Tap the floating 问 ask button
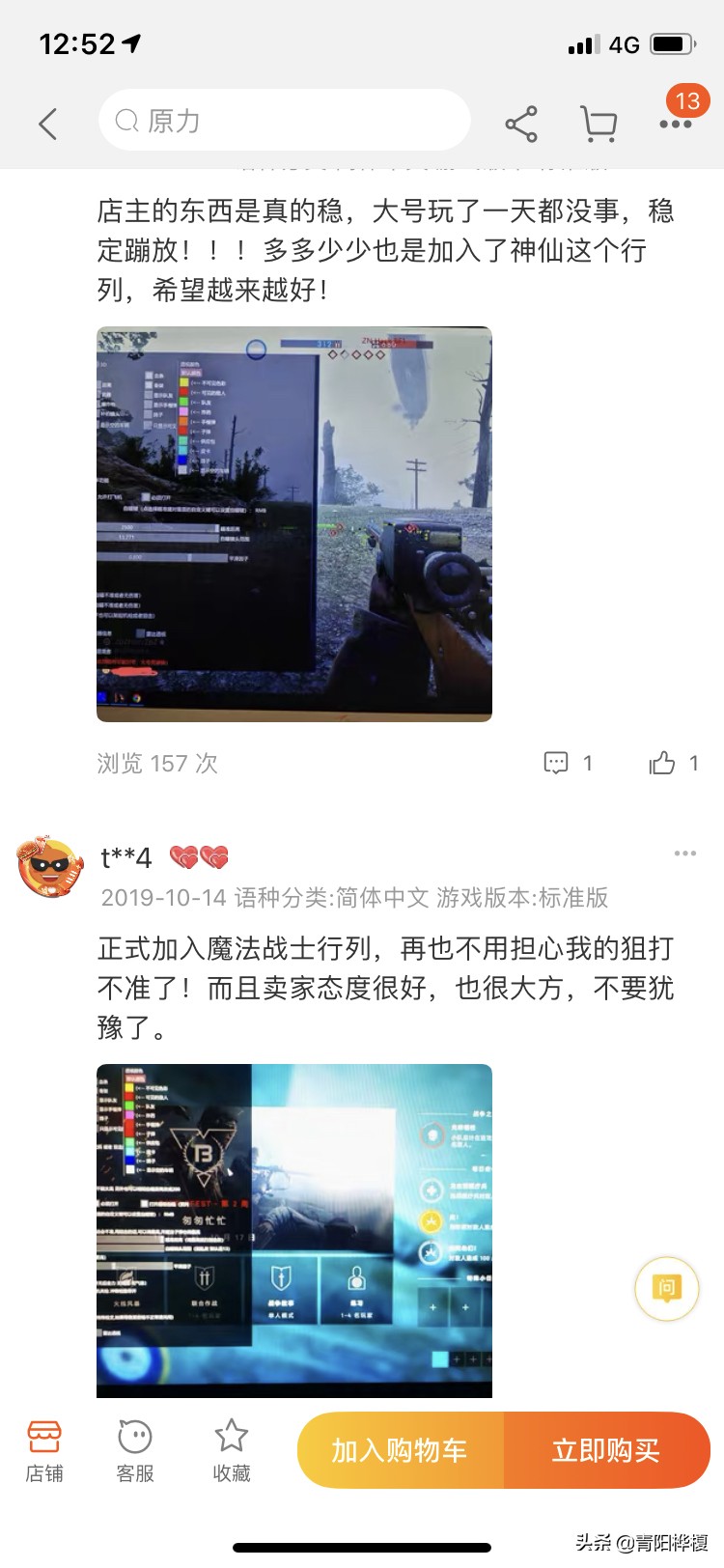The image size is (724, 1568). point(666,1289)
